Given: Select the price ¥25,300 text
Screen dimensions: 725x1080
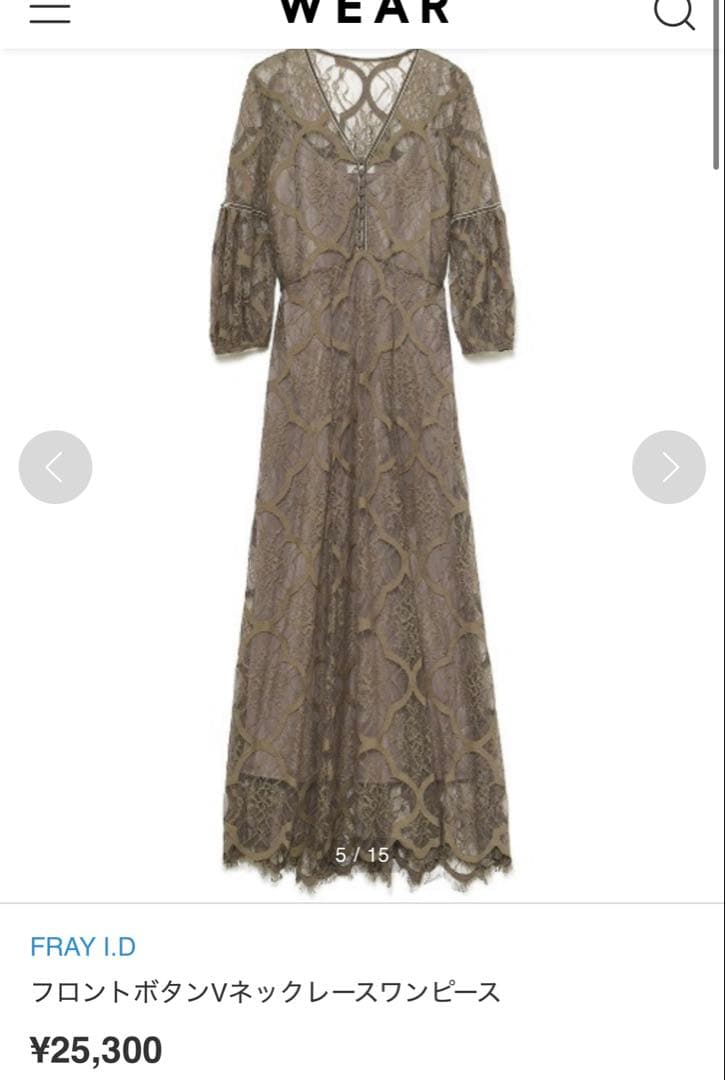Looking at the screenshot, I should (96, 1048).
